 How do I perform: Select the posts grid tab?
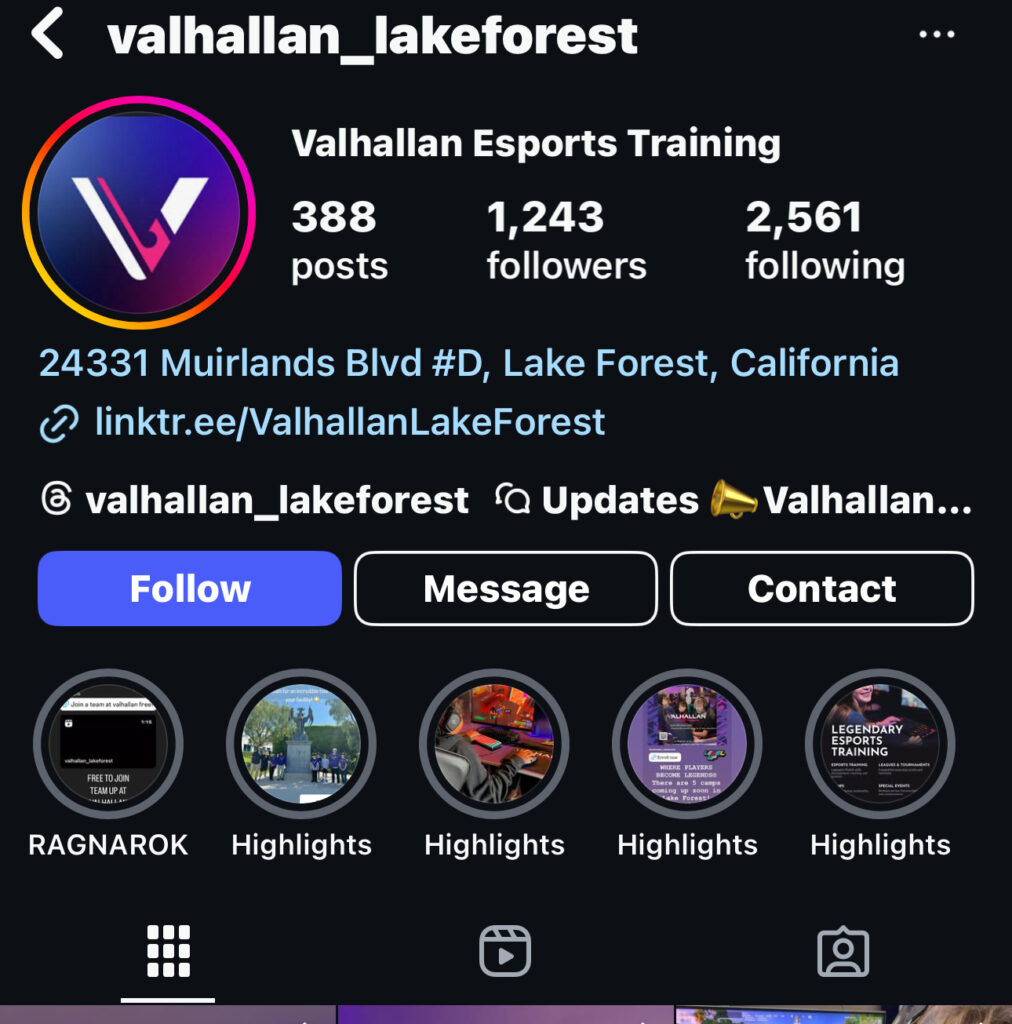[168, 950]
